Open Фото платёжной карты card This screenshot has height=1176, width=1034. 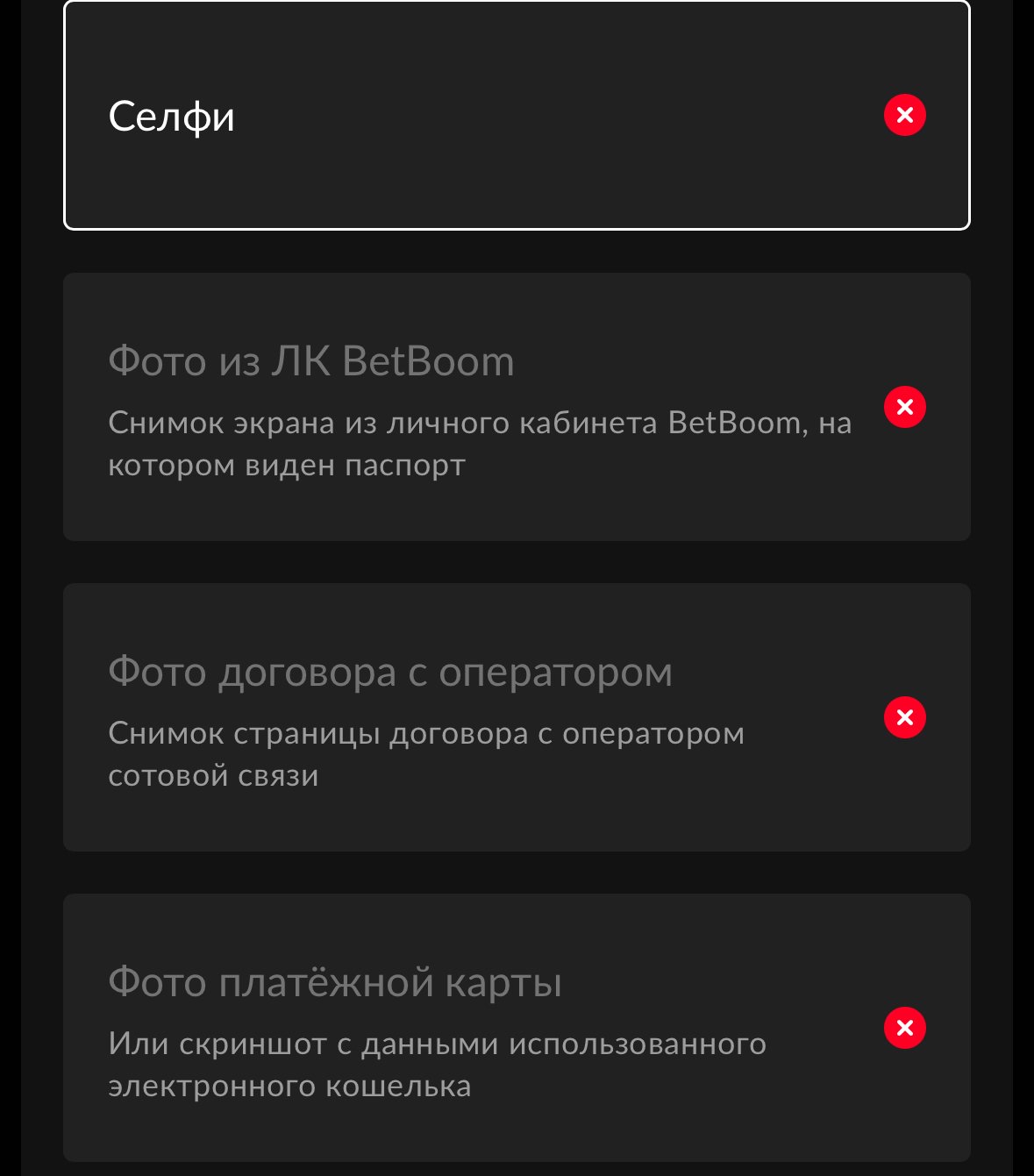point(439,1028)
